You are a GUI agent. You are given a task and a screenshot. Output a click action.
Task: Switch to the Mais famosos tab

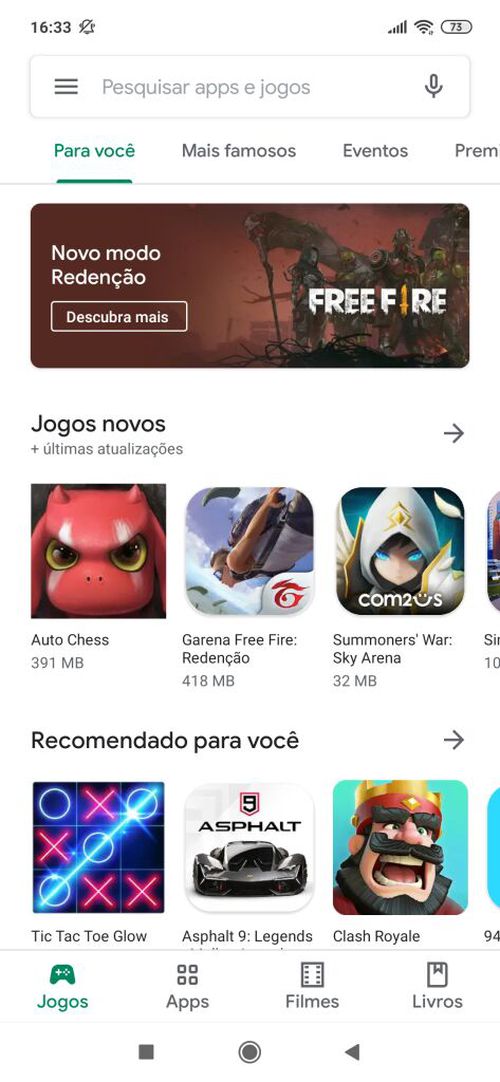click(x=239, y=150)
